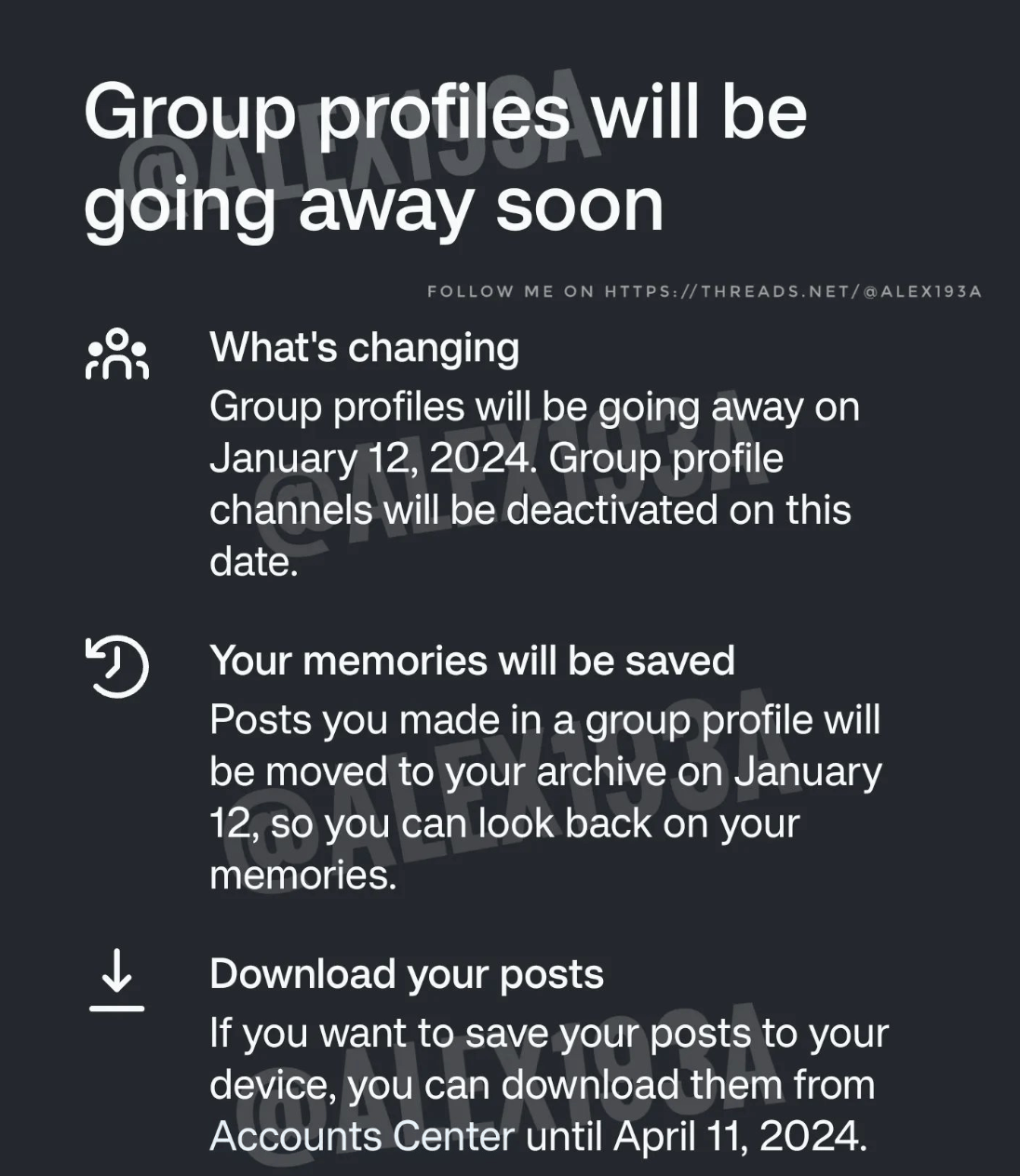Open the Accounts Center link
The width and height of the screenshot is (1020, 1176).
362,1136
